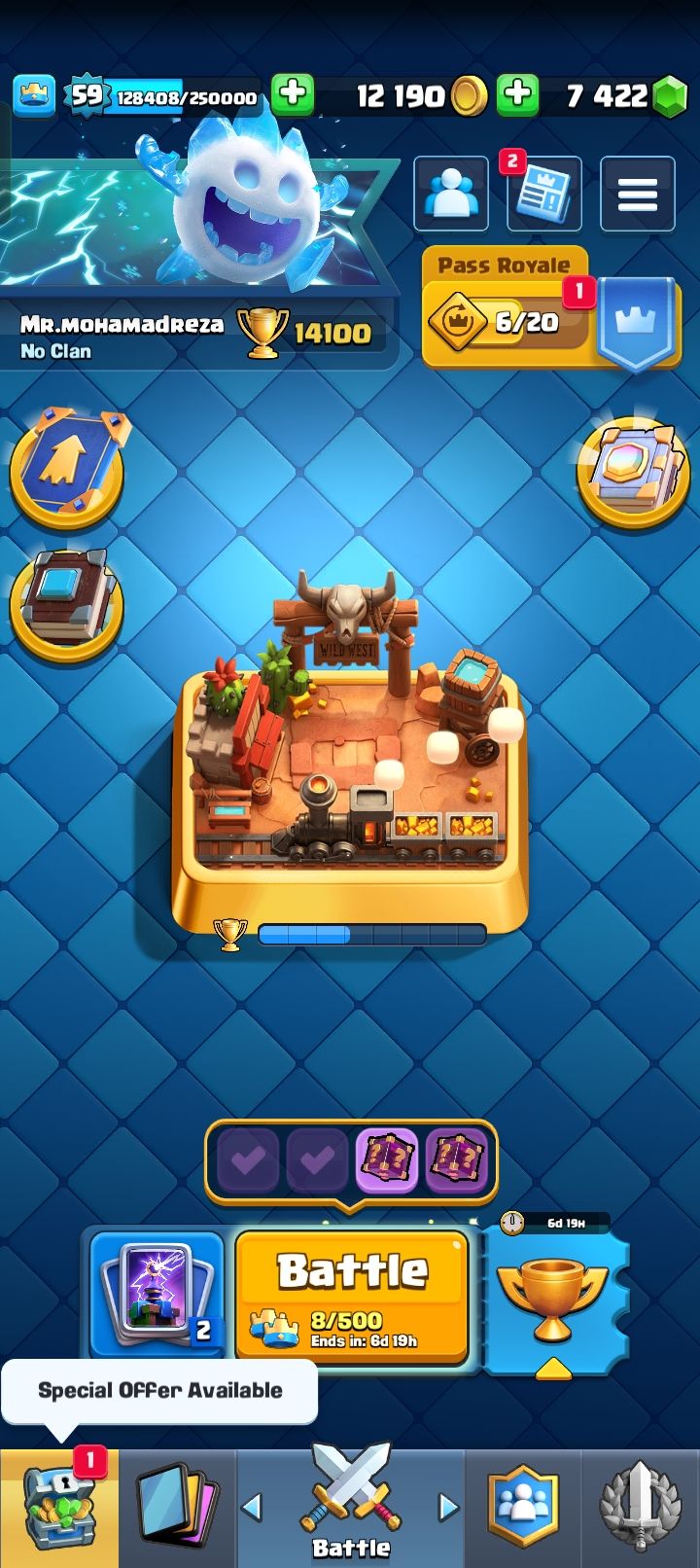700x1568 pixels.
Task: Switch to the Clan social tab
Action: pyautogui.click(x=525, y=1508)
